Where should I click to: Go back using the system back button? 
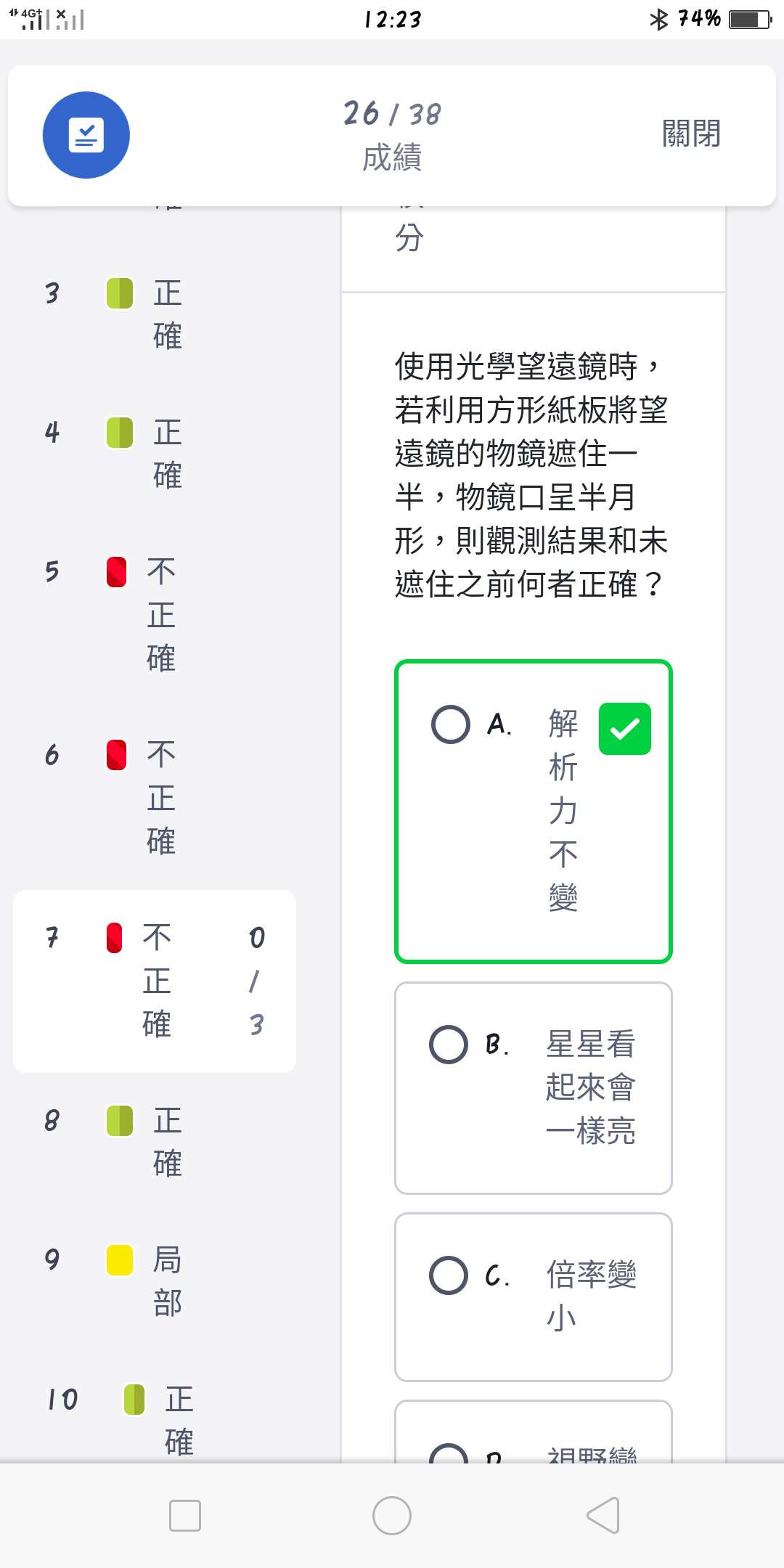[603, 1515]
